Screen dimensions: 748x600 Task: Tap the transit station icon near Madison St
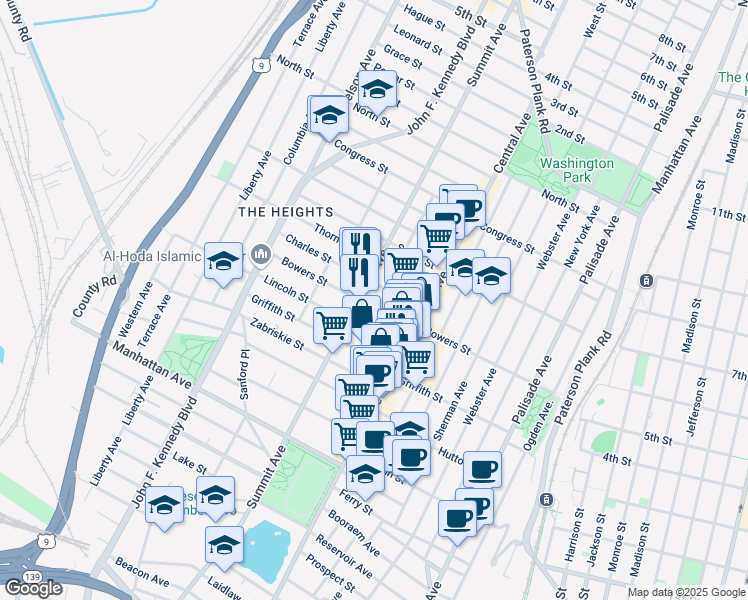[647, 280]
